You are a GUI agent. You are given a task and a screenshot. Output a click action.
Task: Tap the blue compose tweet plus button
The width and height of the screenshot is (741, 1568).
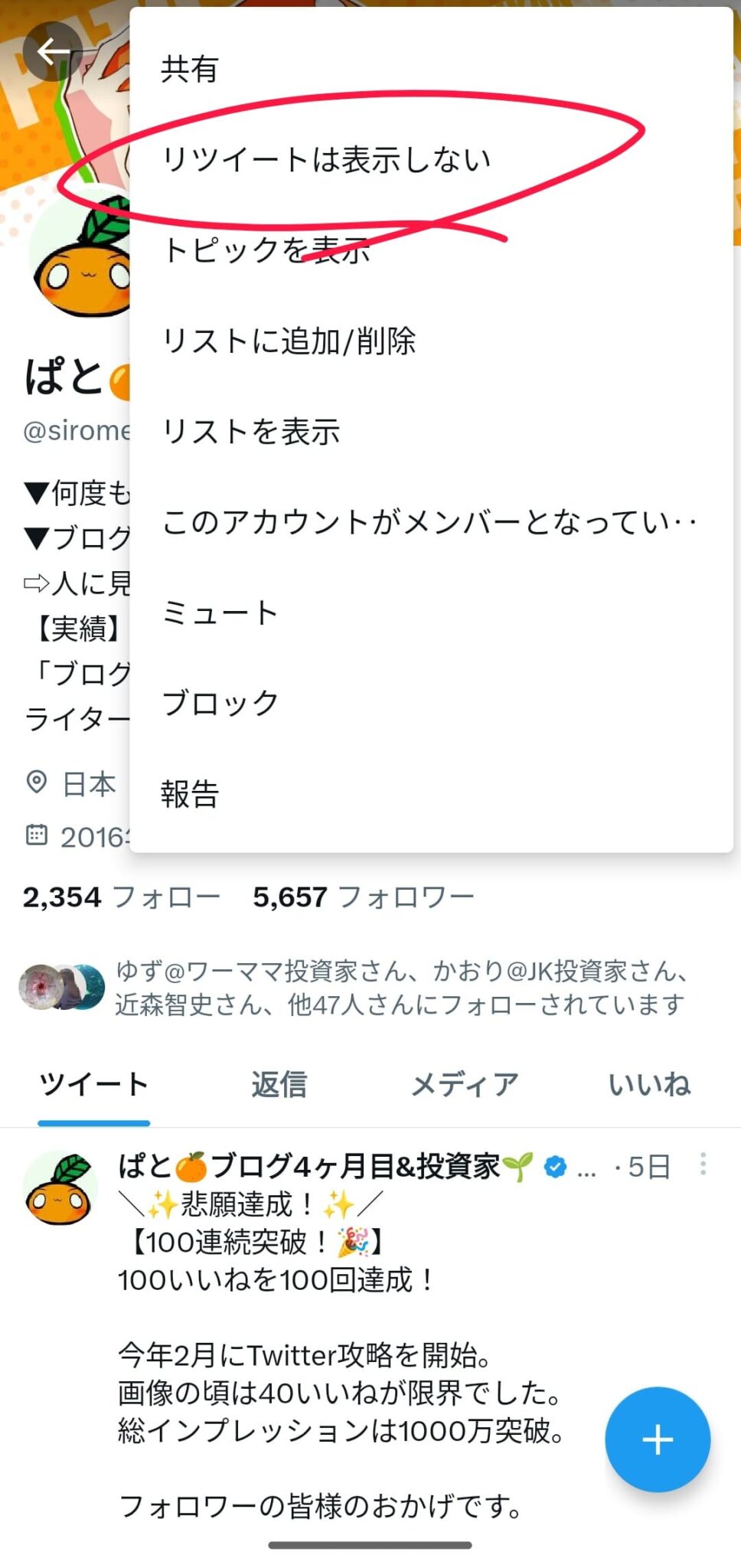tap(657, 1439)
